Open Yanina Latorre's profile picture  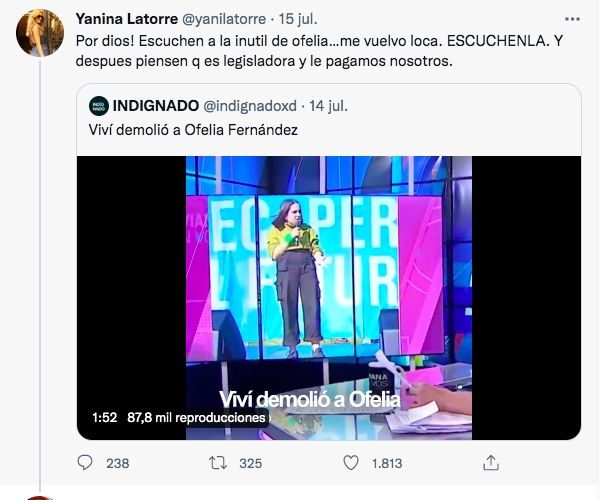(40, 33)
